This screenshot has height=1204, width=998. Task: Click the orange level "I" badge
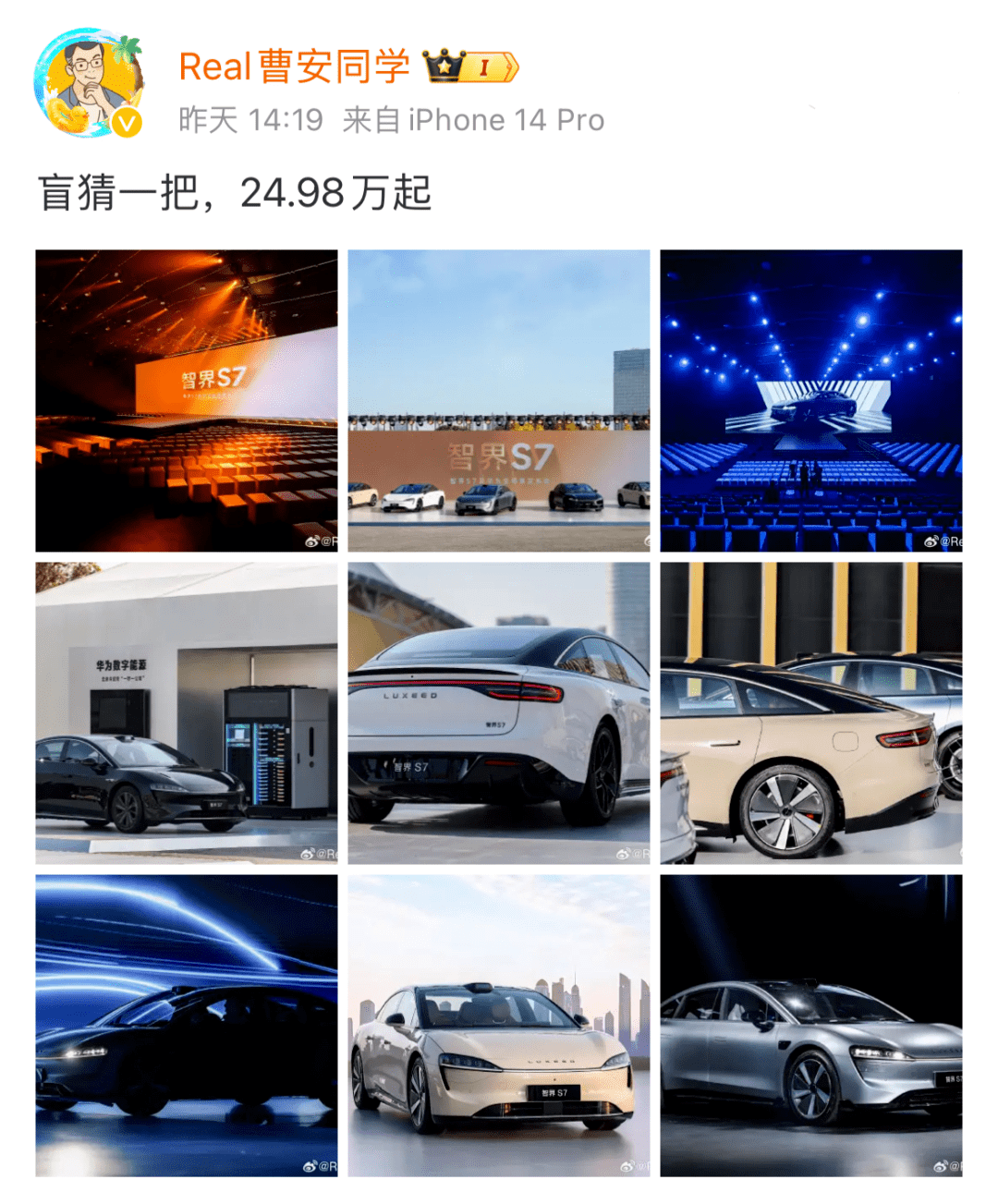[487, 68]
